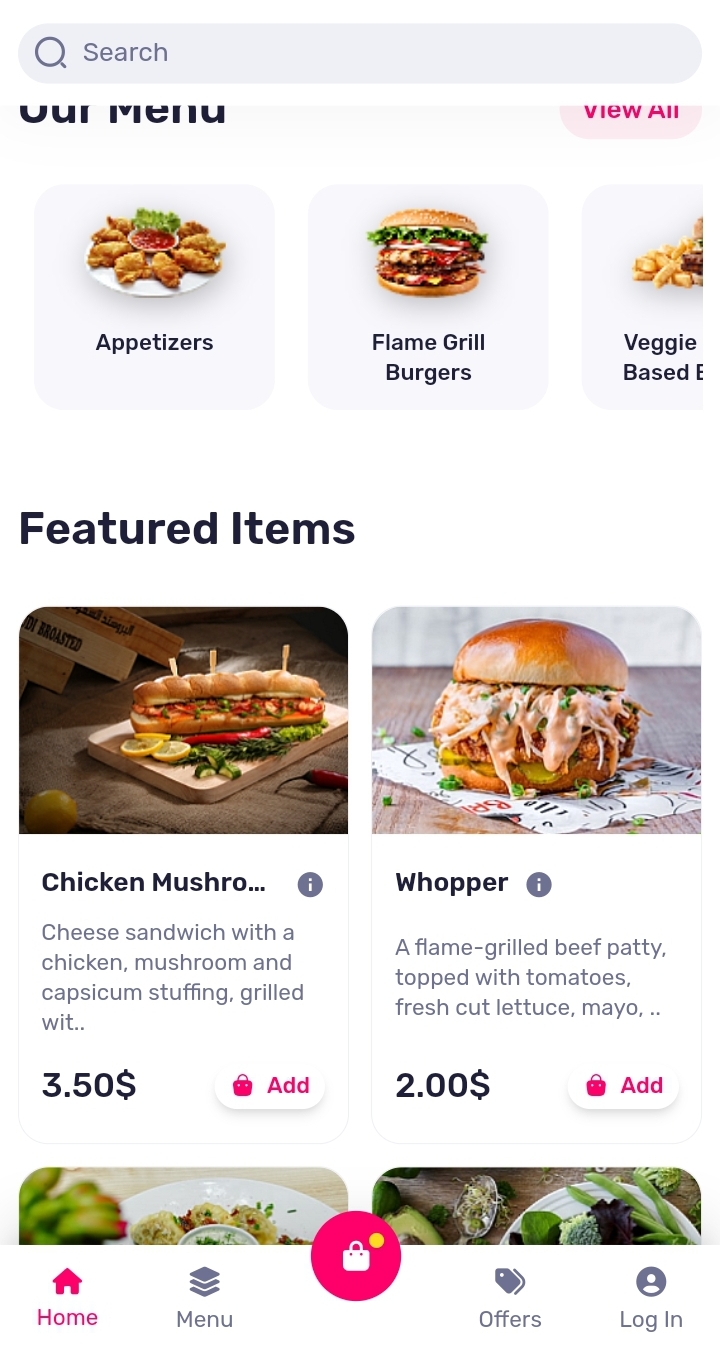The image size is (720, 1354).
Task: Go to the Home tab
Action: [x=67, y=1298]
